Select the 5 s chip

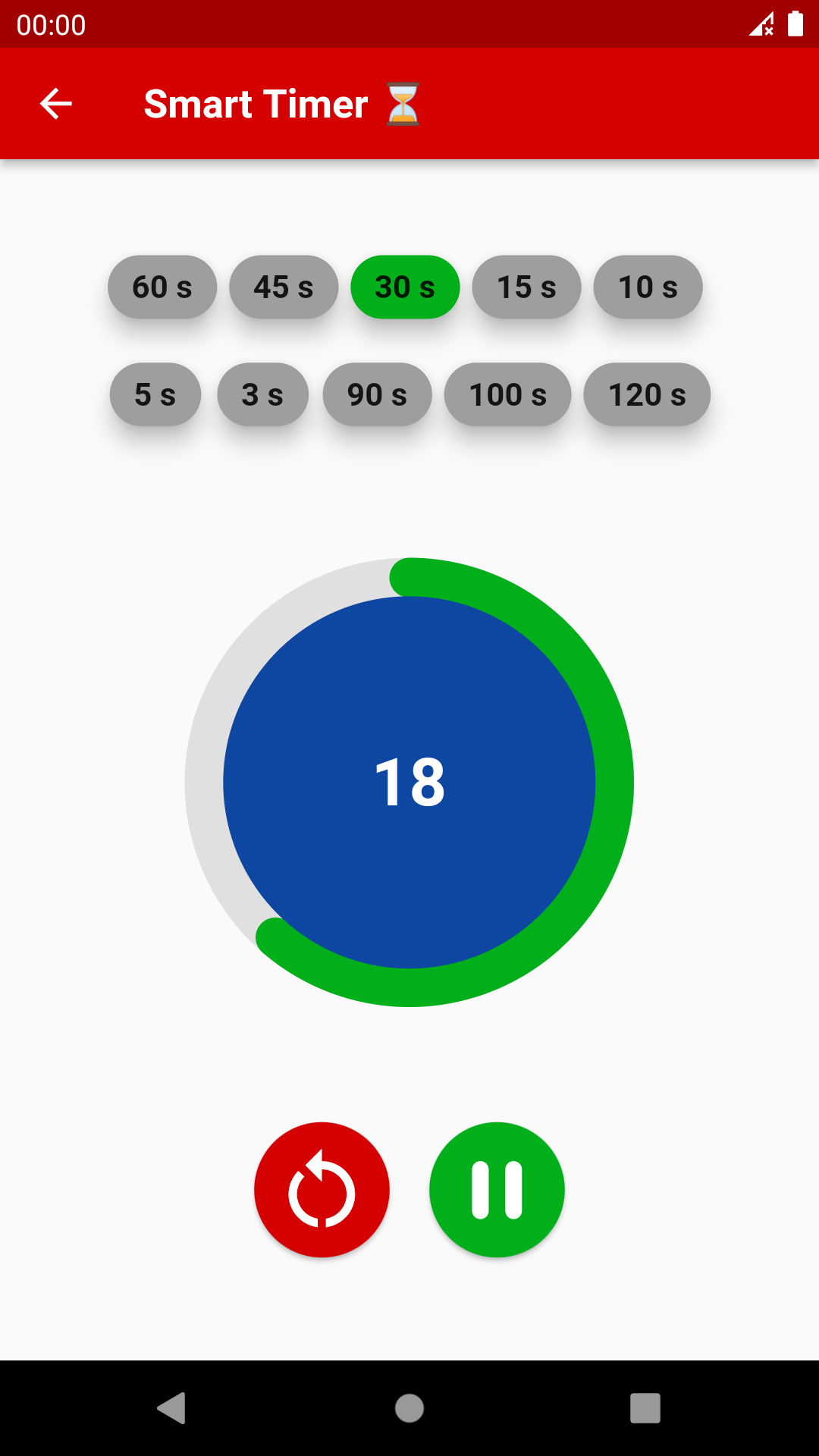[155, 394]
